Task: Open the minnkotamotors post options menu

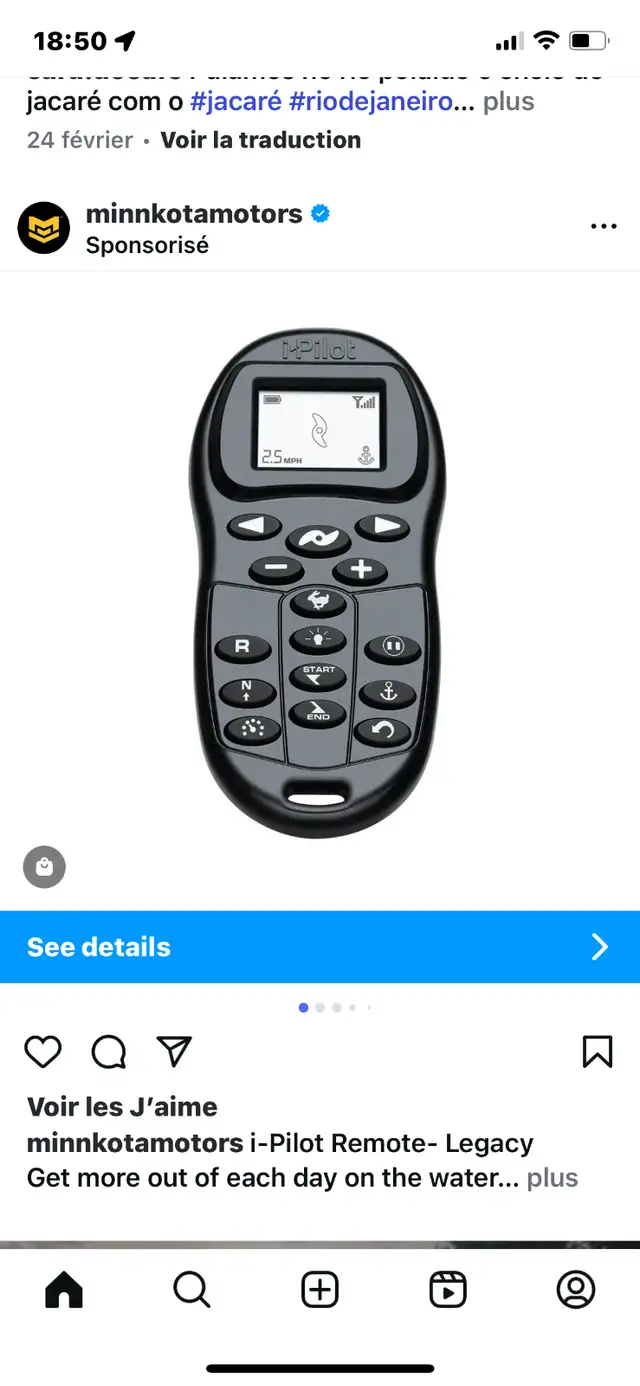Action: click(604, 227)
